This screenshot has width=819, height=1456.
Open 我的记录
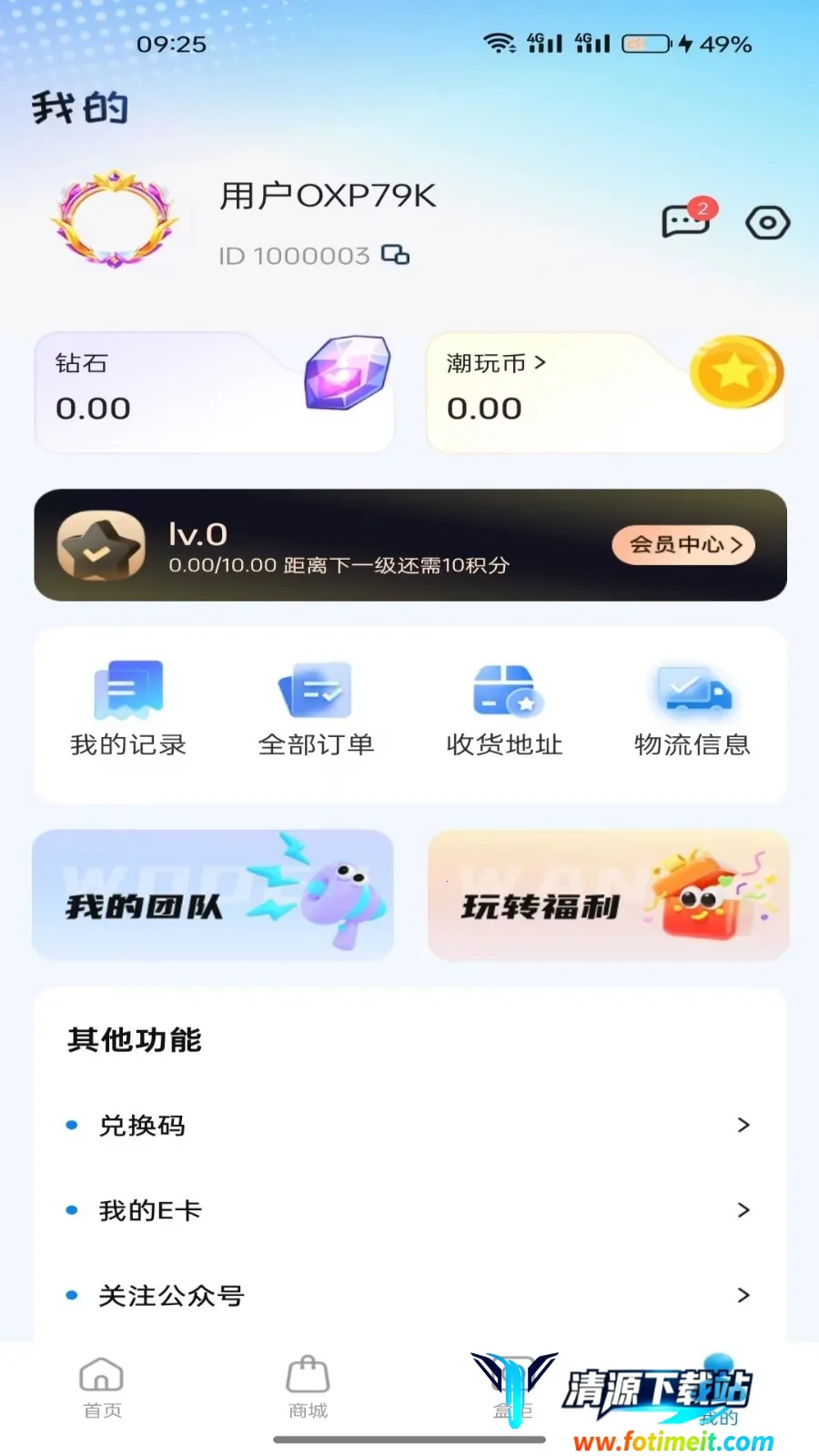pos(128,710)
